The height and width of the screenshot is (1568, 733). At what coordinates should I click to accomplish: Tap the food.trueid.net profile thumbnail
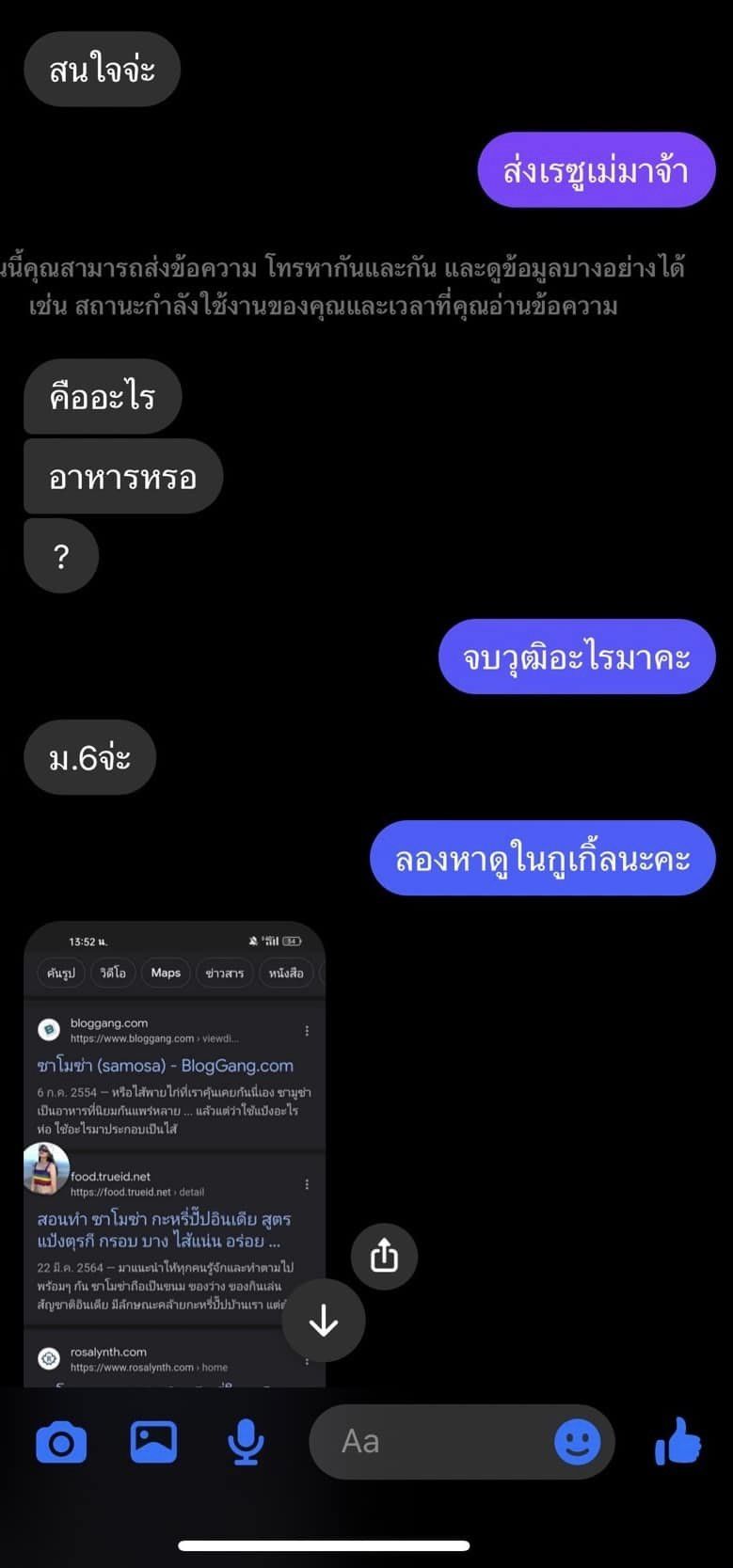[x=46, y=1167]
